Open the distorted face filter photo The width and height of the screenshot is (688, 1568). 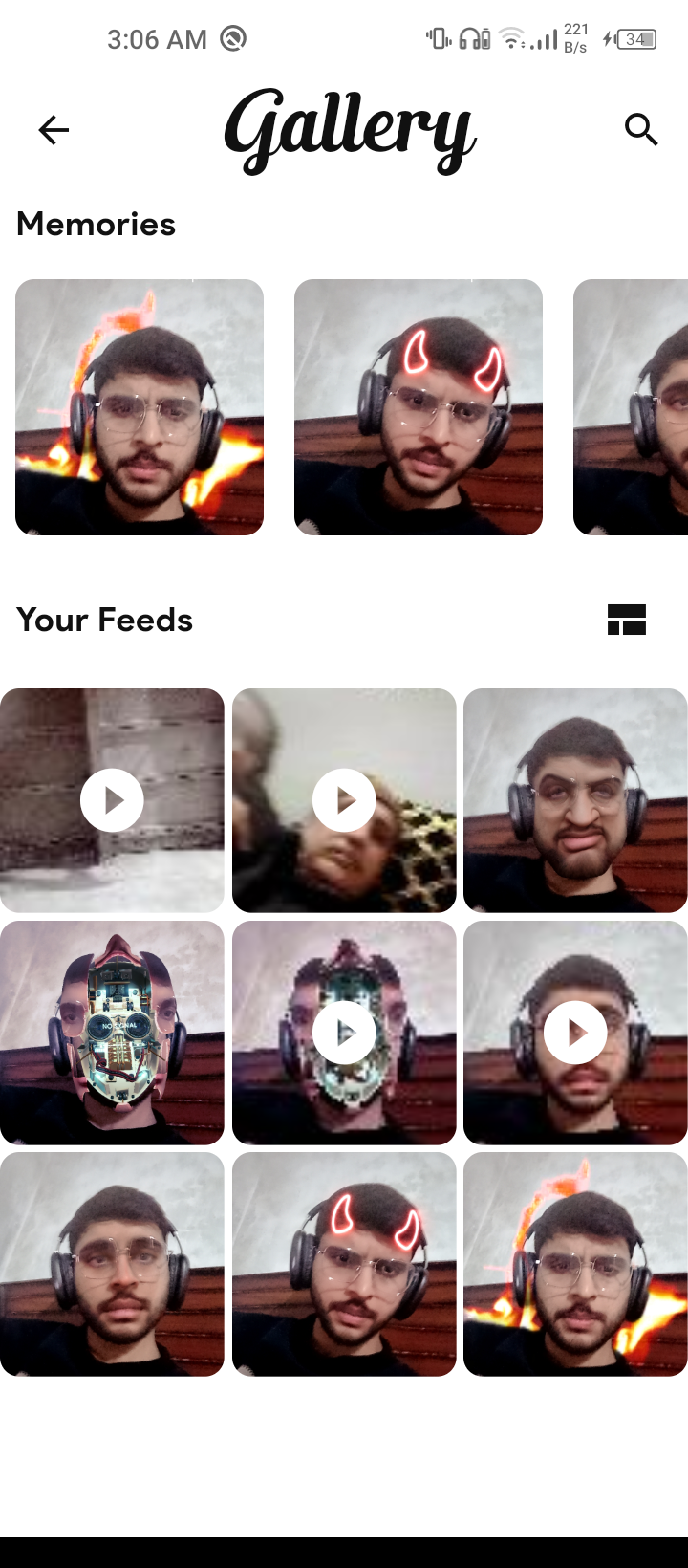pyautogui.click(x=575, y=800)
